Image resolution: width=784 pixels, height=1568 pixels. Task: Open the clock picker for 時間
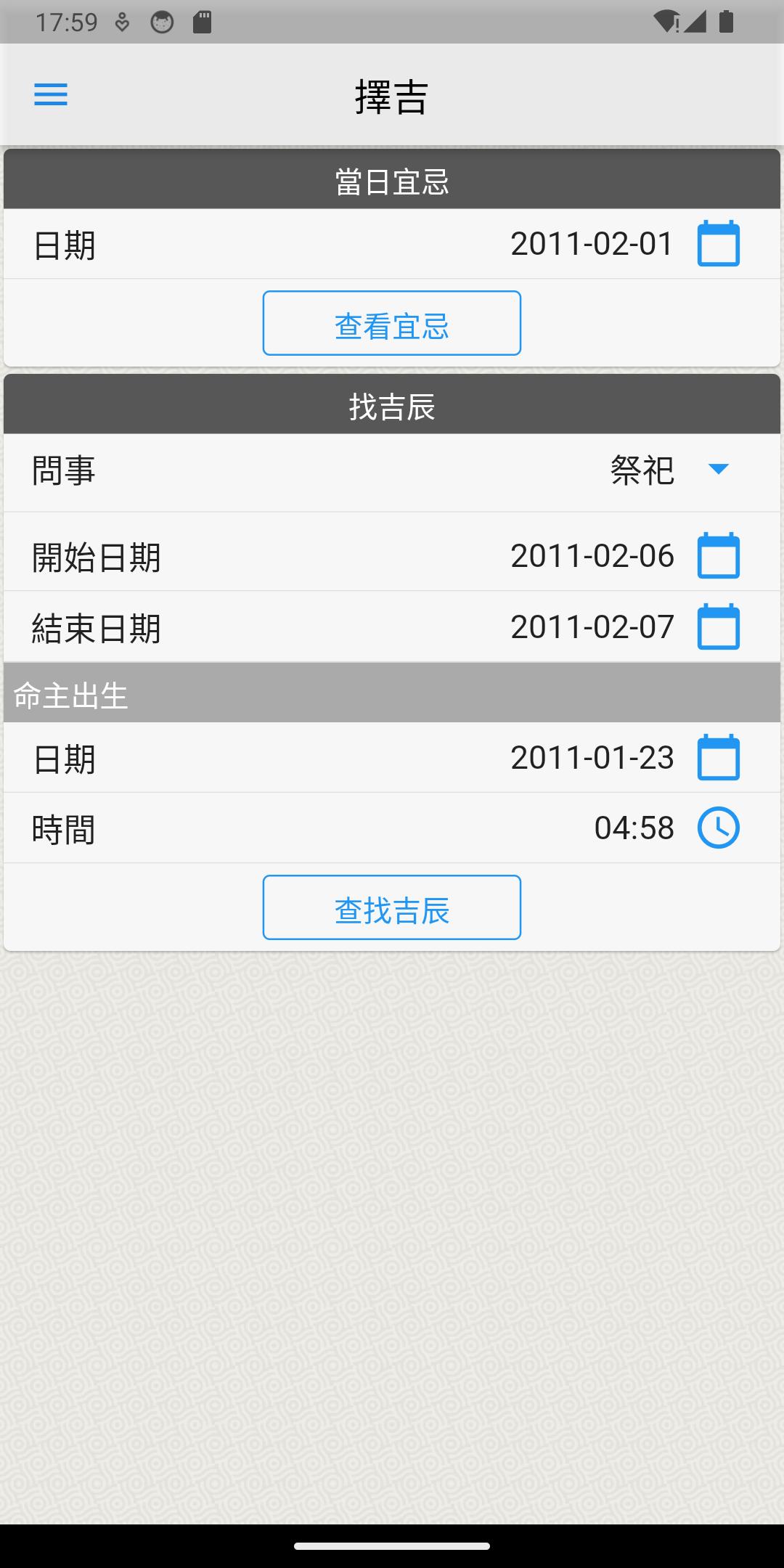[719, 828]
